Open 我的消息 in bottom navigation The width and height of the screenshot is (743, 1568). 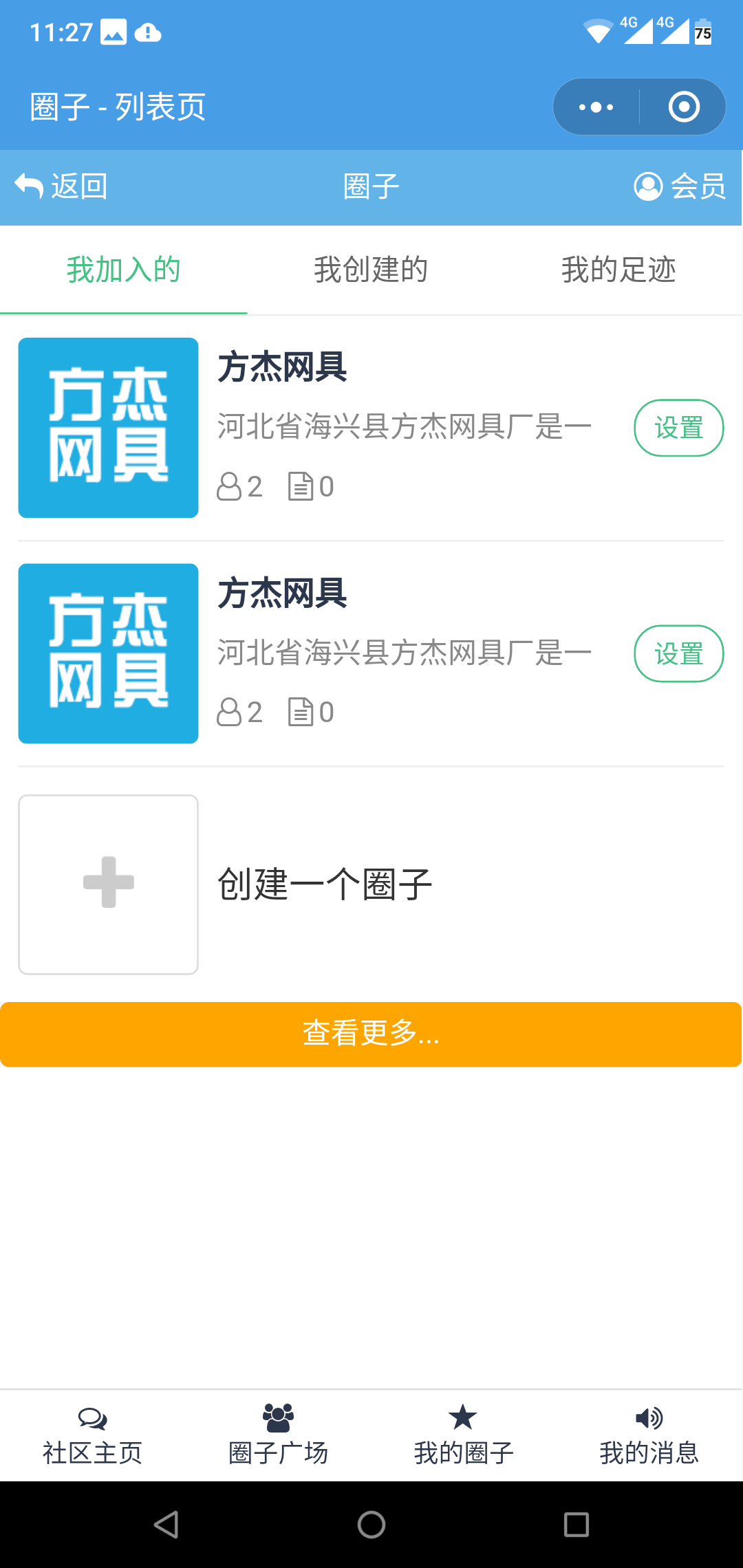pyautogui.click(x=649, y=1437)
